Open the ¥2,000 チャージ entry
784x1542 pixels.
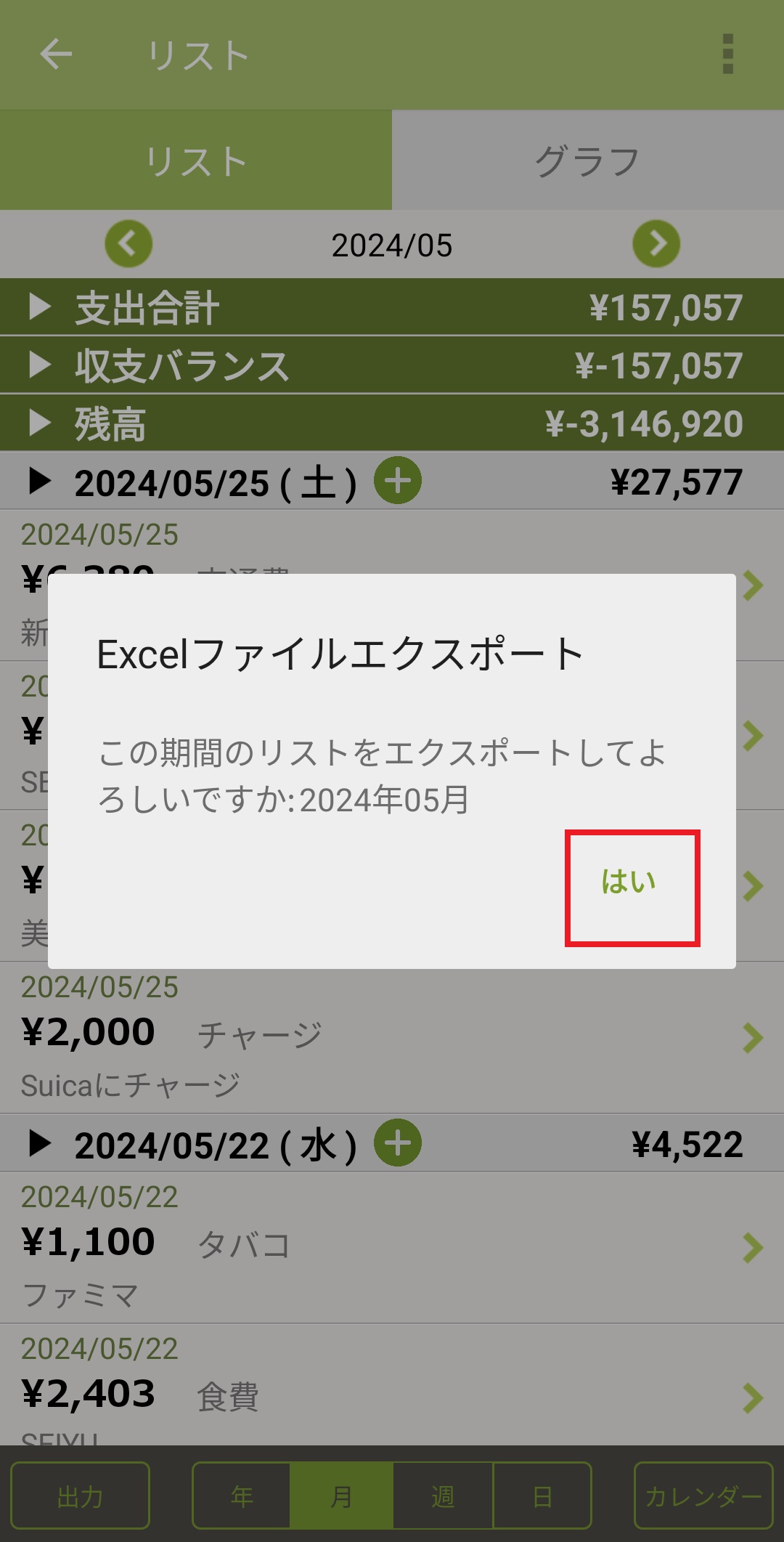(x=392, y=1037)
